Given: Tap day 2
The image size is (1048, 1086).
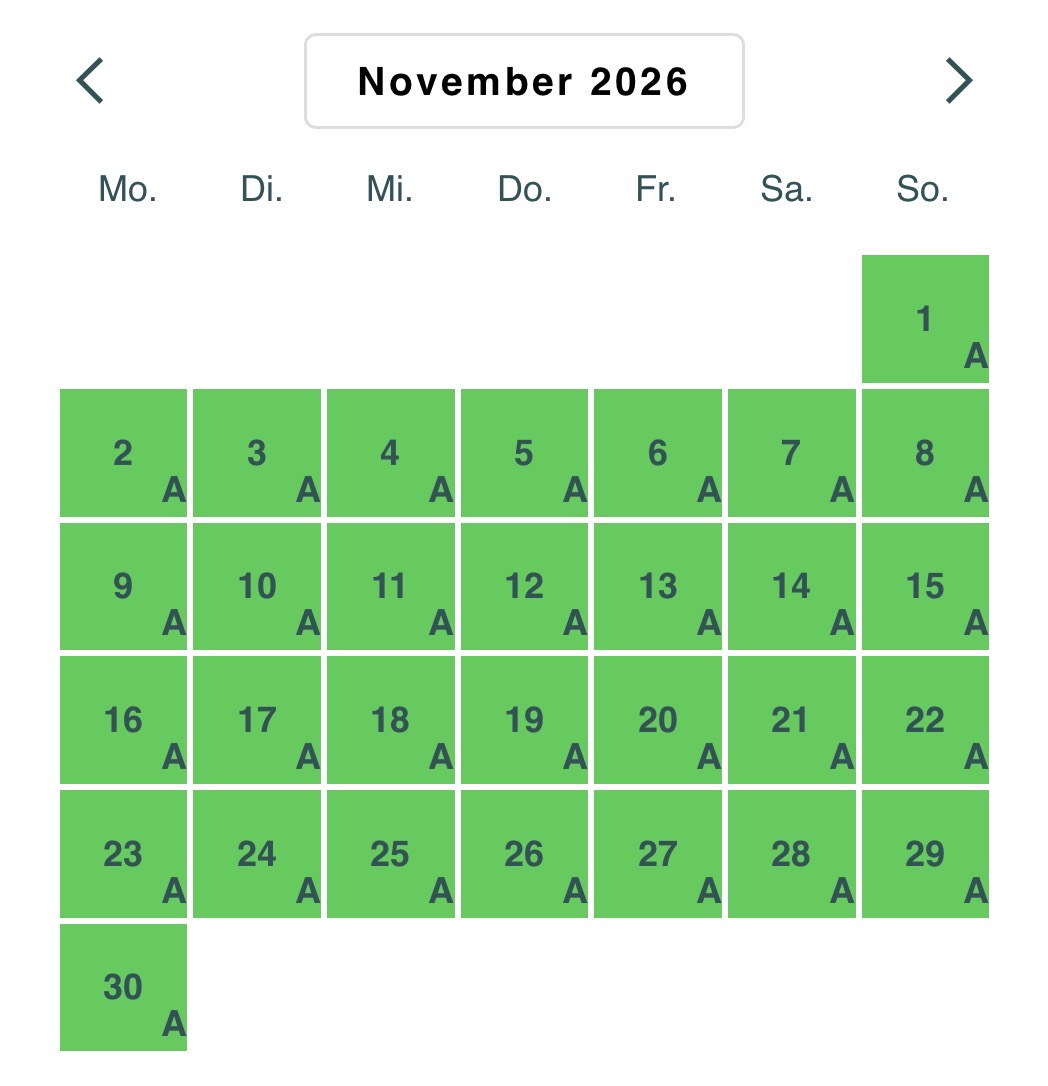Looking at the screenshot, I should (x=123, y=453).
